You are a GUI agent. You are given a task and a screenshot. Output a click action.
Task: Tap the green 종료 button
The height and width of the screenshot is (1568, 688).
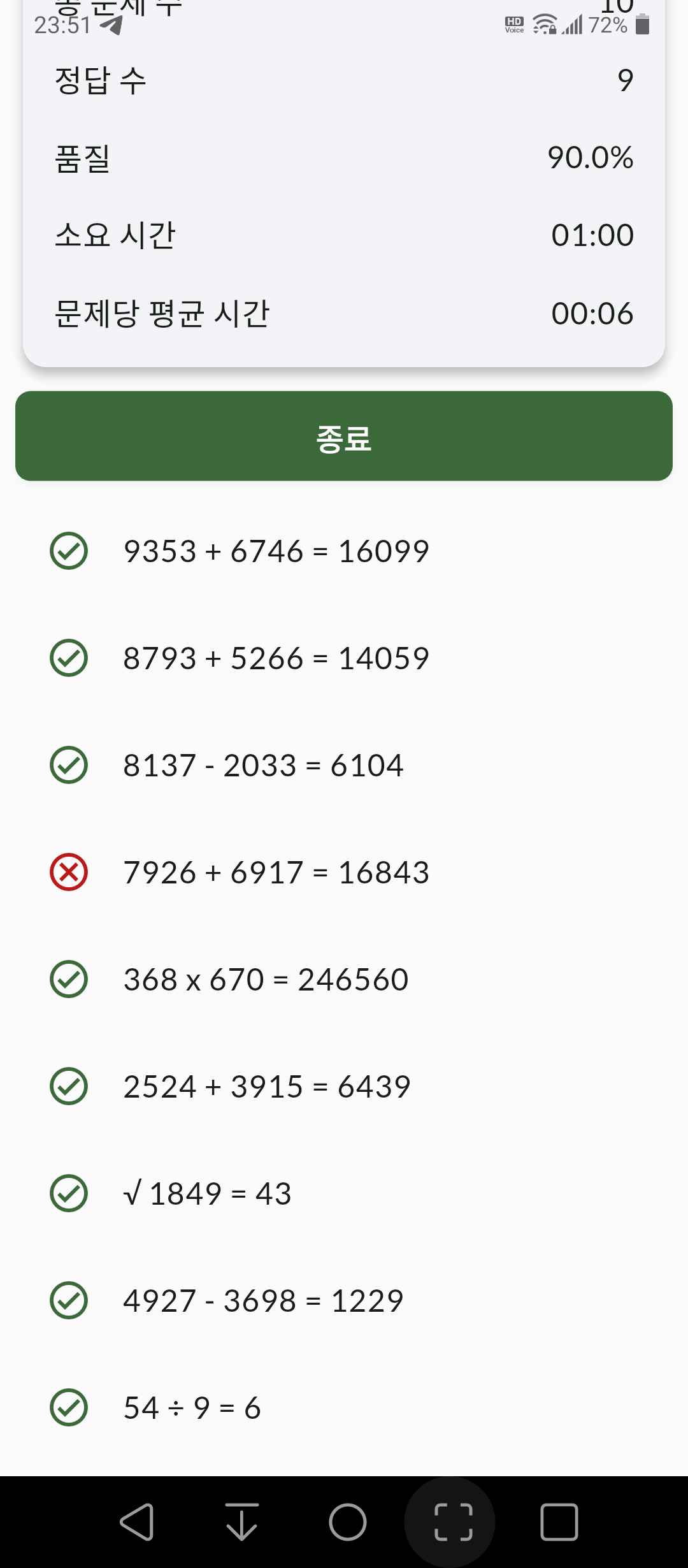coord(344,436)
